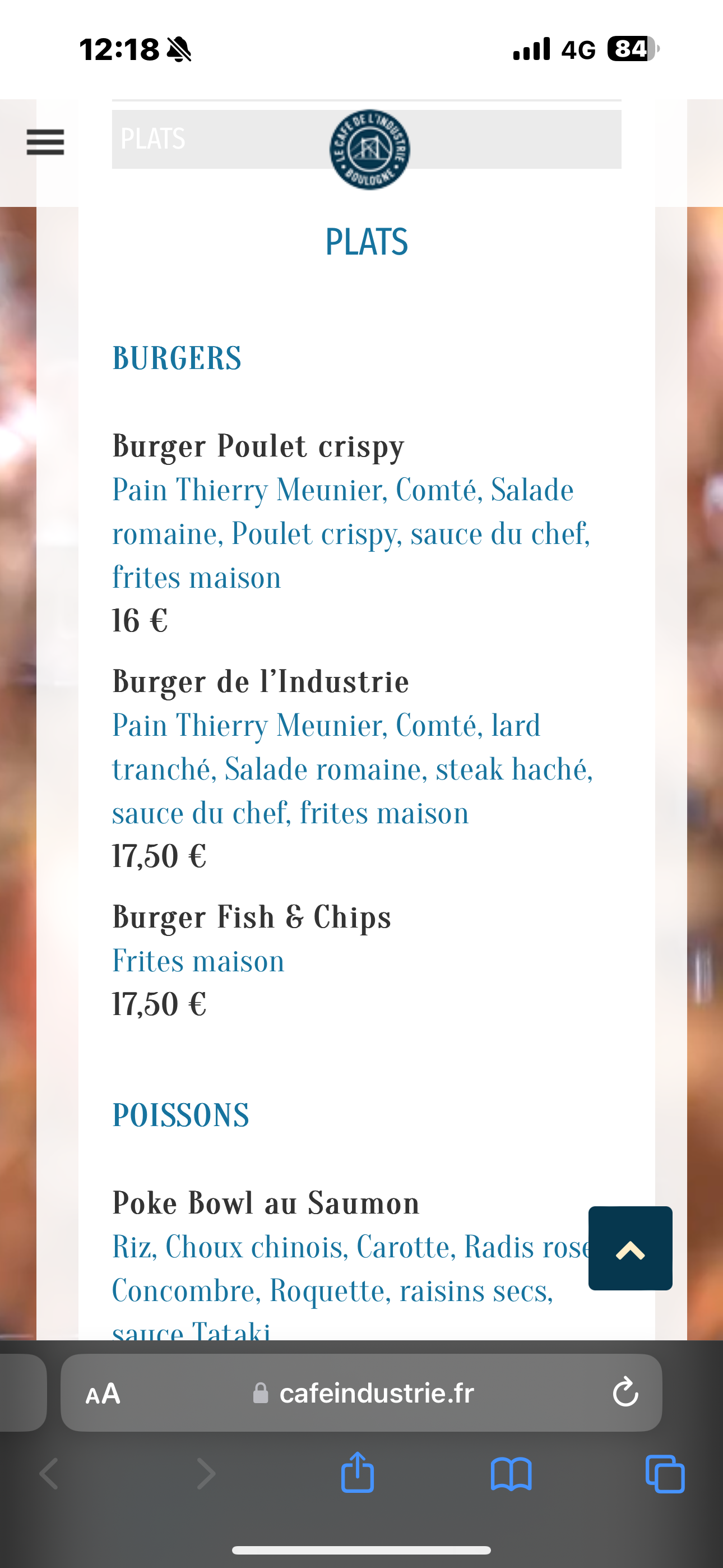This screenshot has height=1568, width=723.
Task: Tap the Café de l'Industrie logo
Action: pos(369,150)
